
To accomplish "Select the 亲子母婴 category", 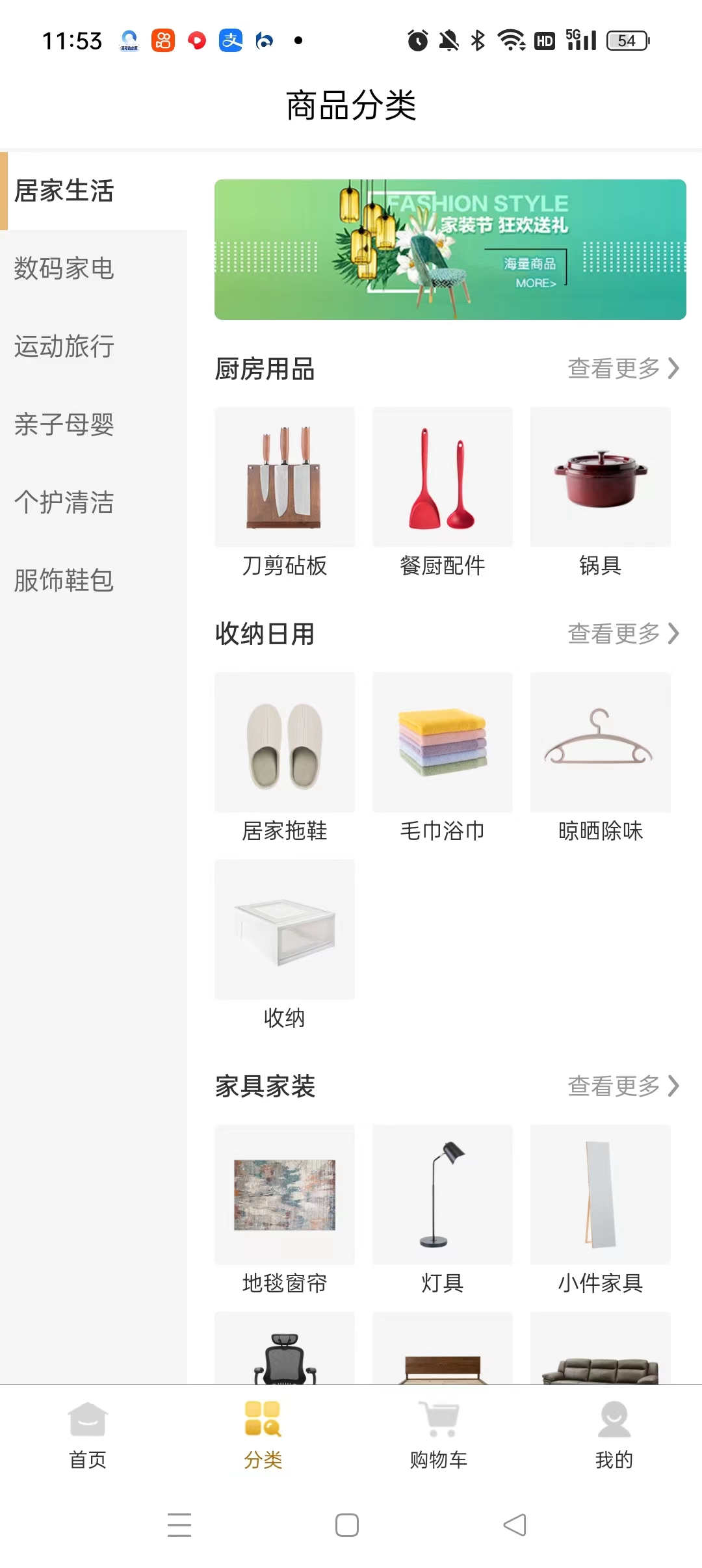I will 63,425.
